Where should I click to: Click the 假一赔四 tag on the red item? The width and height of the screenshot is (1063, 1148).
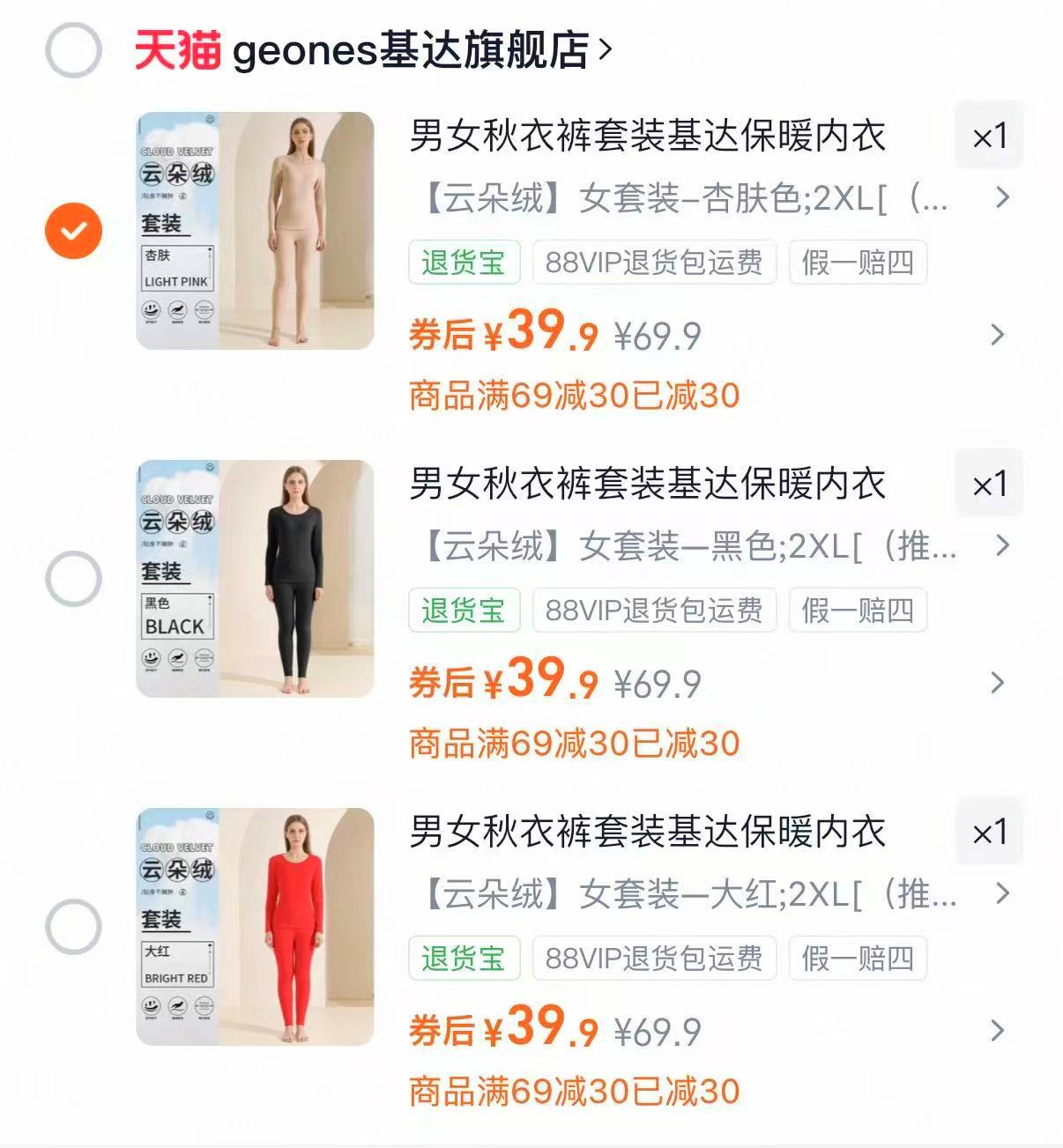point(858,957)
